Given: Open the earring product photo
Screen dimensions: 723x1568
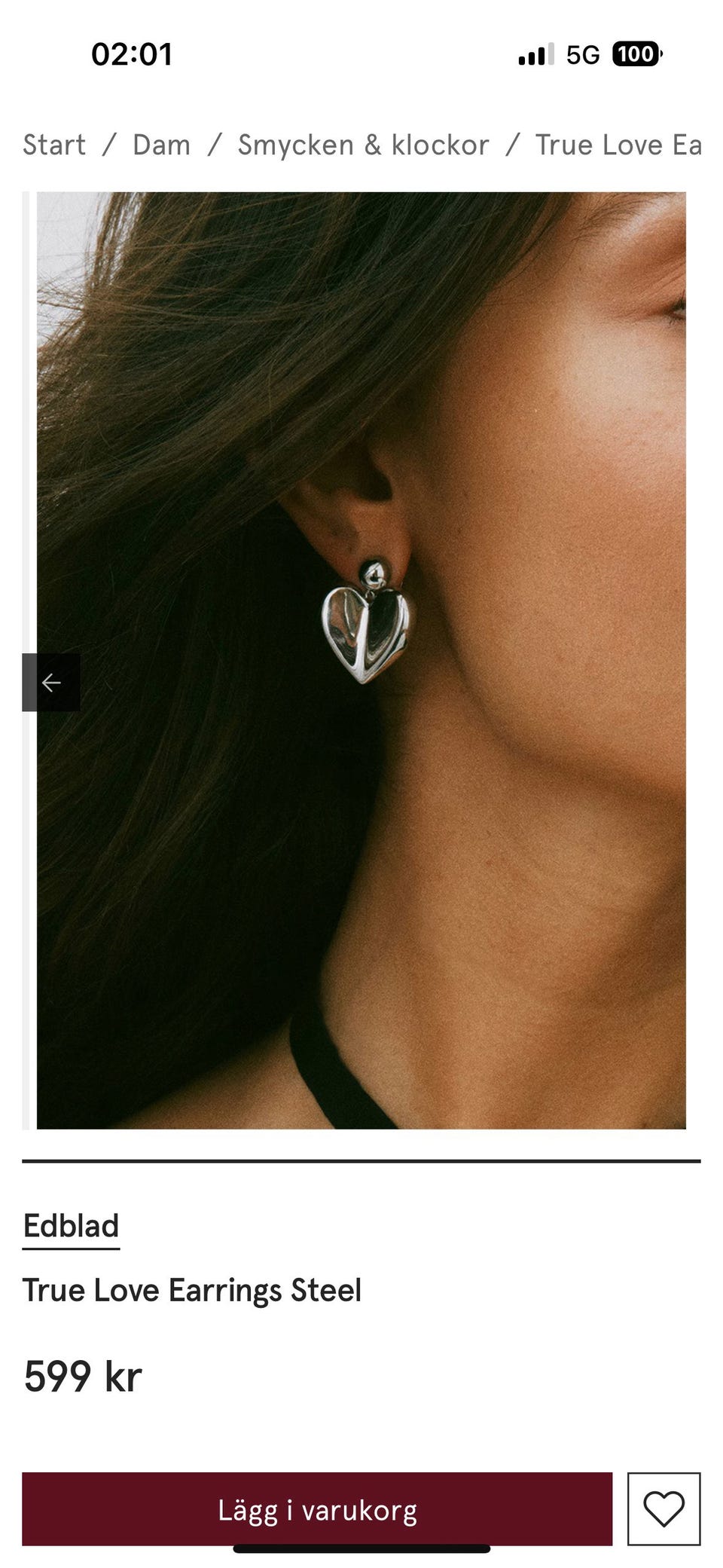Looking at the screenshot, I should 361,660.
